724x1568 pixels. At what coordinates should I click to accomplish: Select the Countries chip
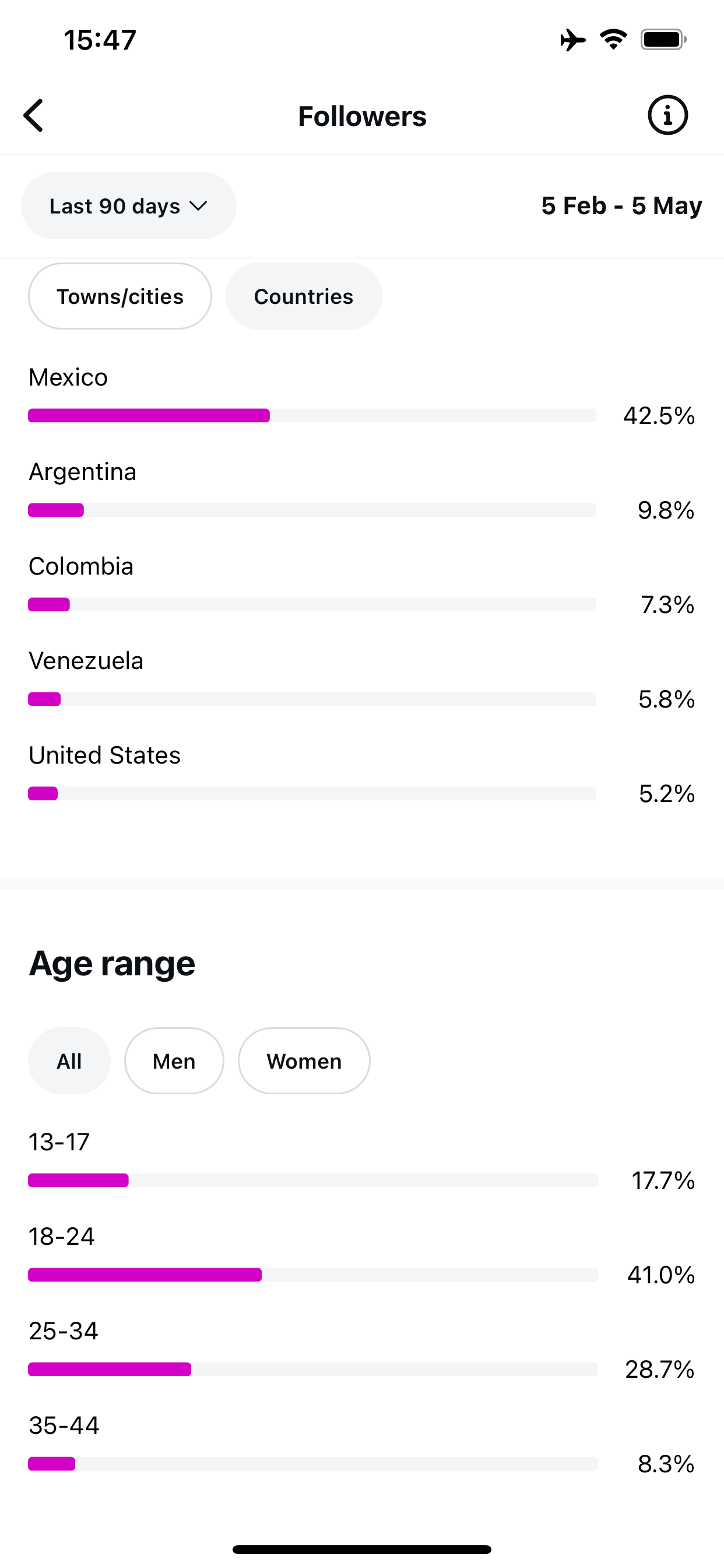pos(304,296)
